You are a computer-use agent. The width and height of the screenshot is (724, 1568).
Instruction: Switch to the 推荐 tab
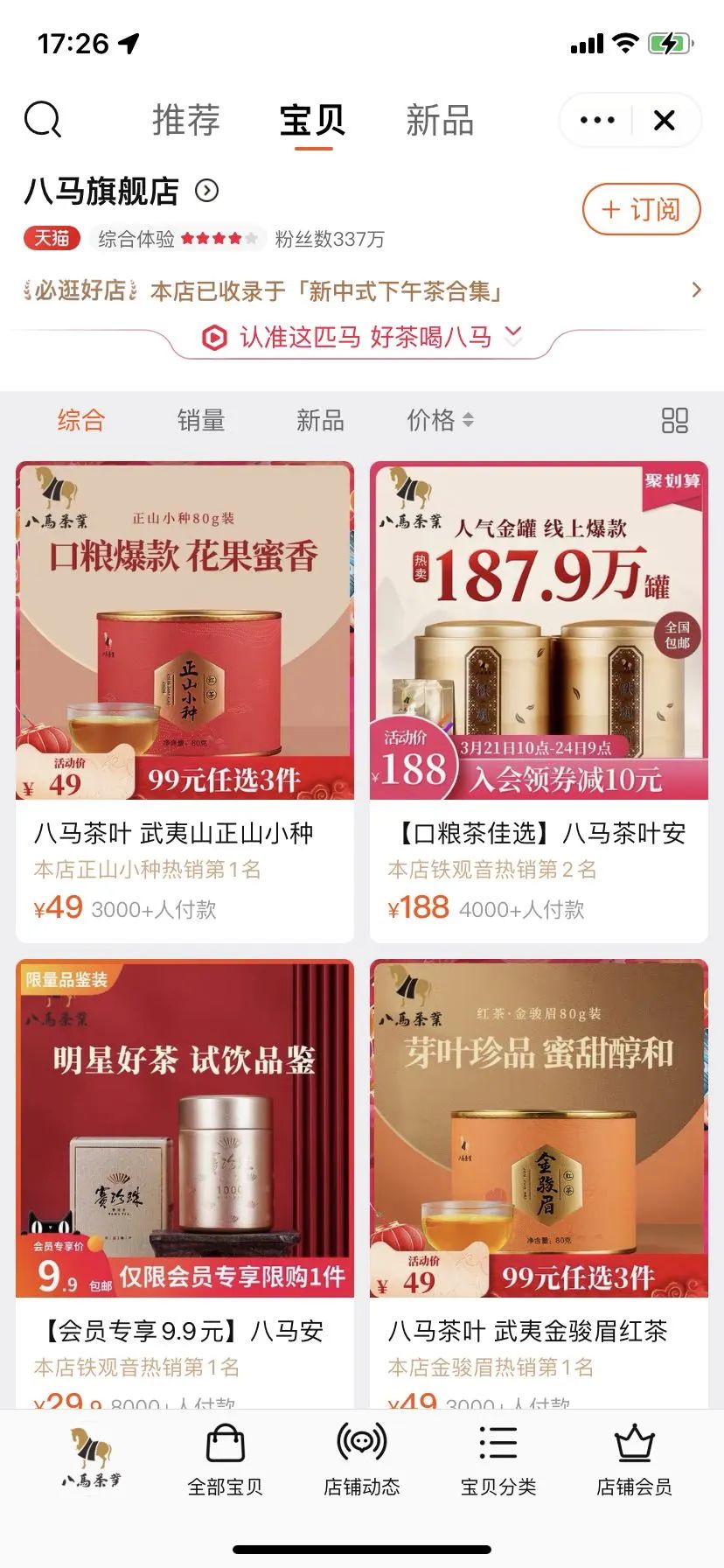pos(185,120)
